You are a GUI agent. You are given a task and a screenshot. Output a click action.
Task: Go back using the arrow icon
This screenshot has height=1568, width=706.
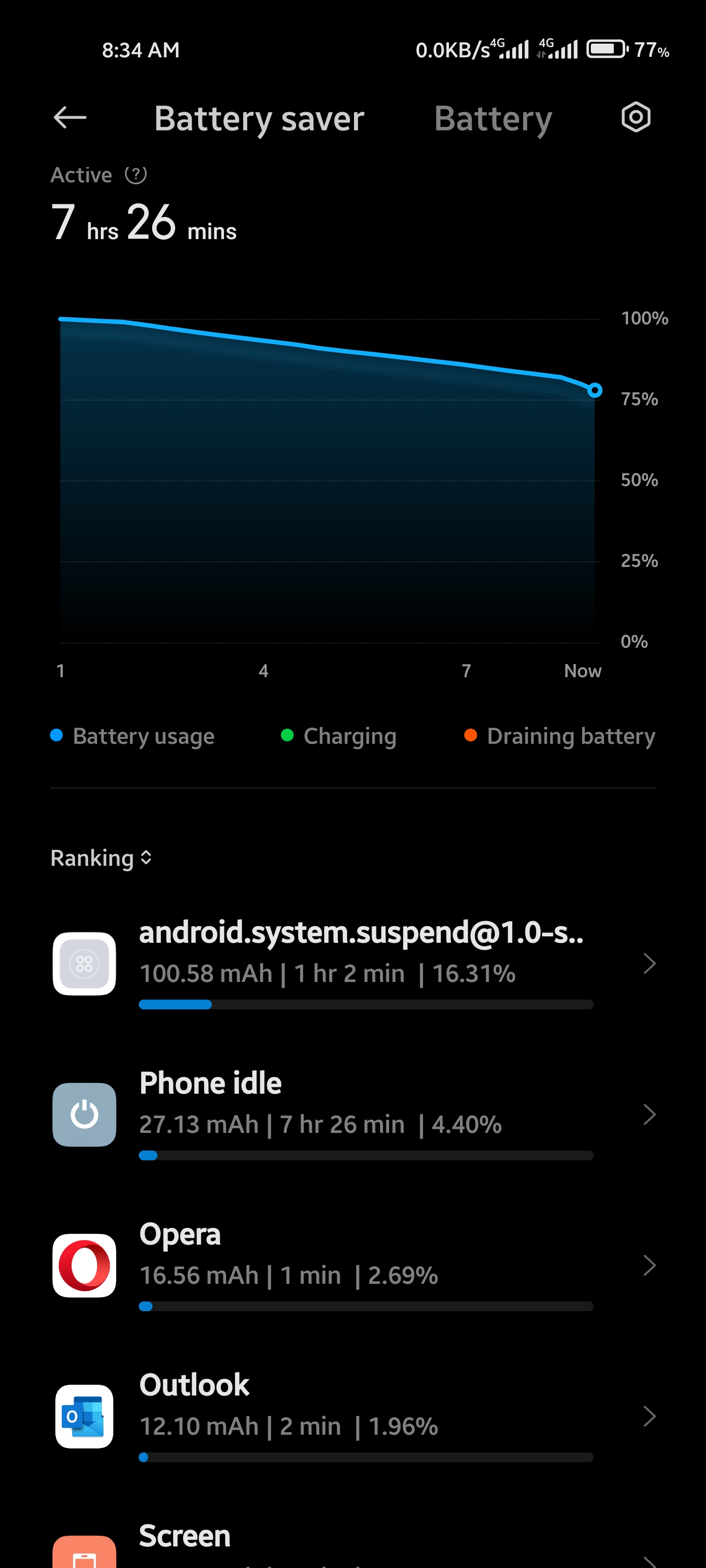[70, 118]
